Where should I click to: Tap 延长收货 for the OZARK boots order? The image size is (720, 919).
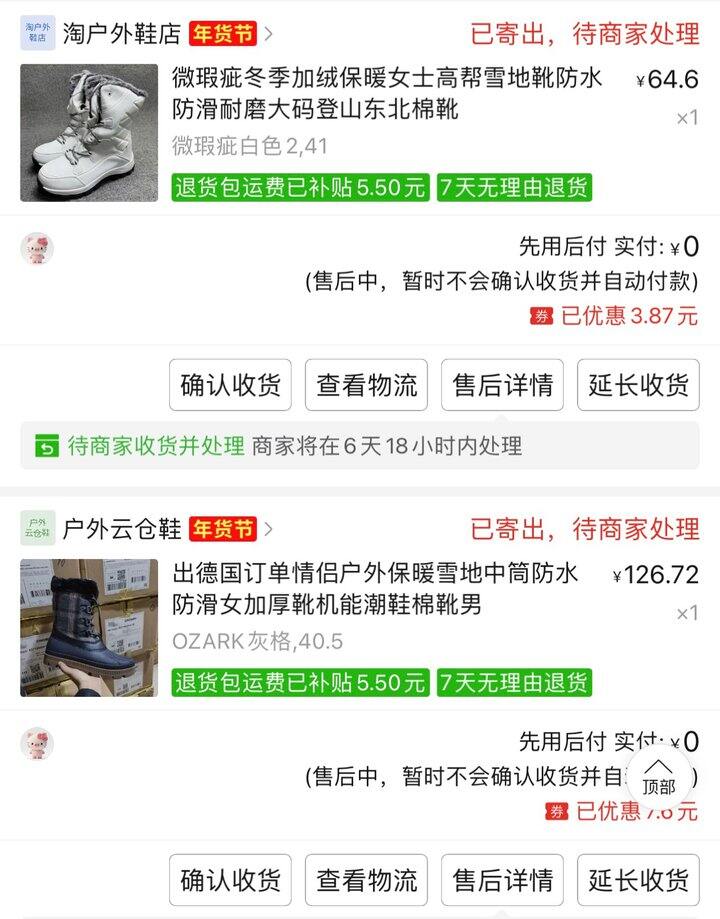point(638,880)
